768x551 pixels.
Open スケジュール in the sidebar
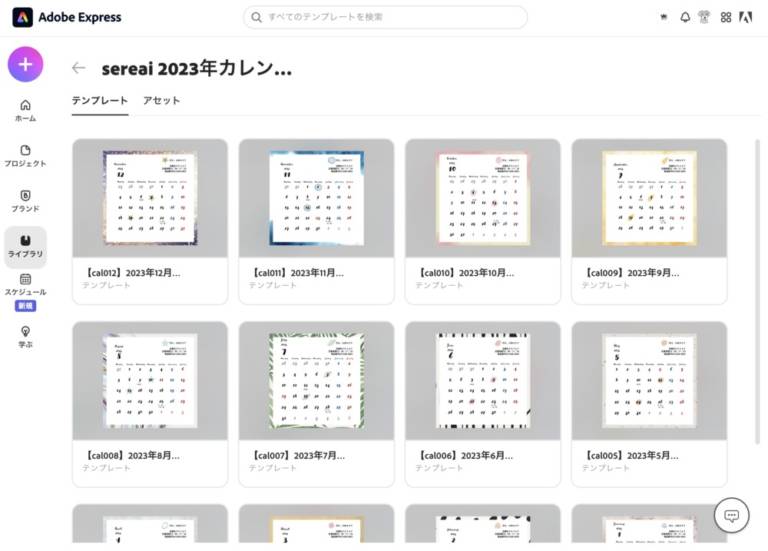(x=25, y=285)
